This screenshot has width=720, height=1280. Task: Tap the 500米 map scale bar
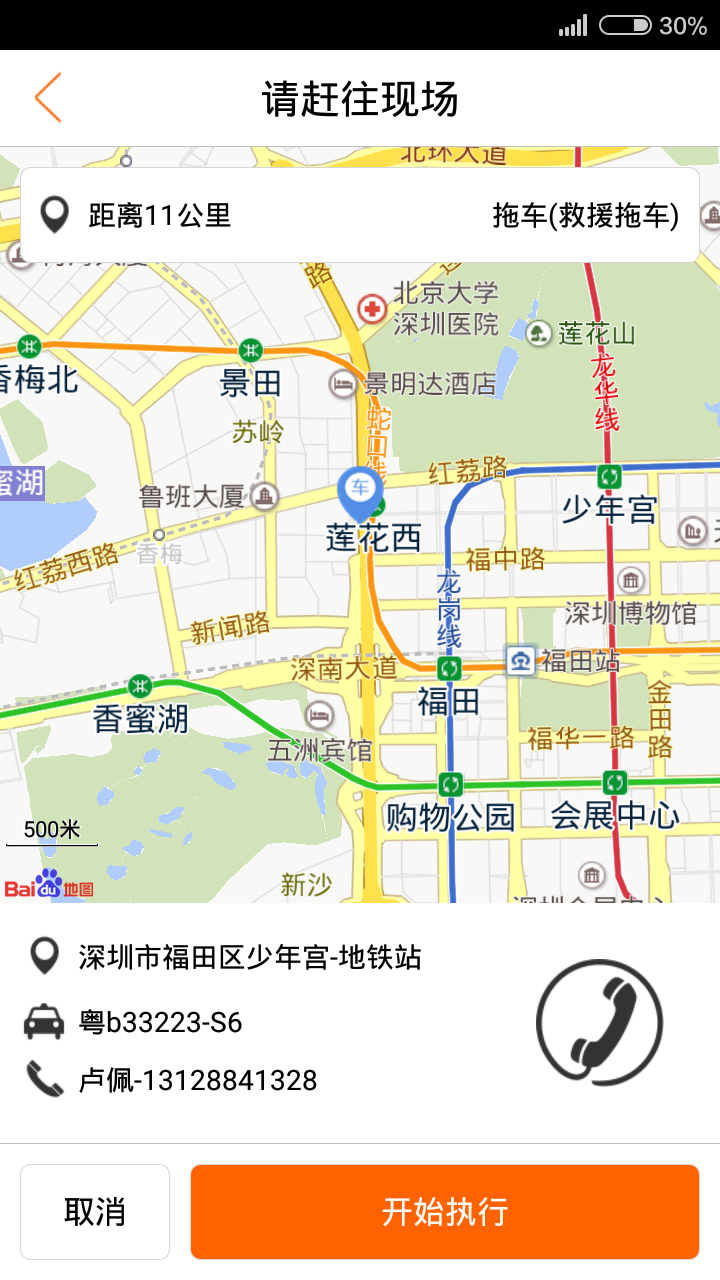tap(51, 827)
